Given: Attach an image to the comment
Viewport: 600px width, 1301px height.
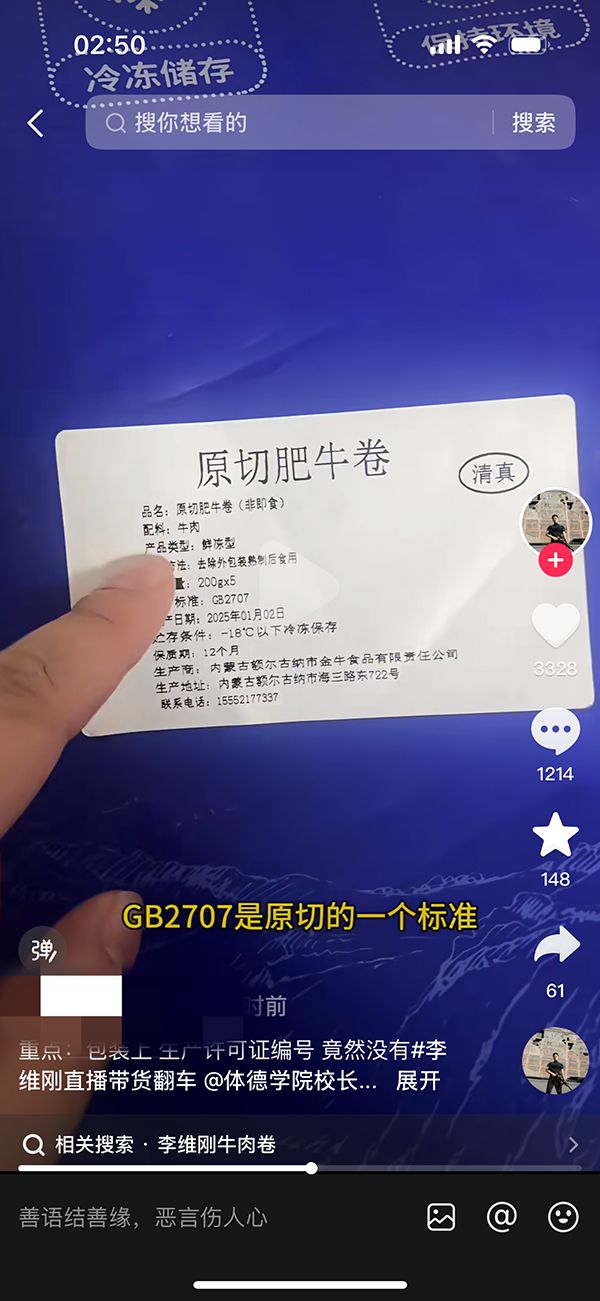Looking at the screenshot, I should pyautogui.click(x=441, y=1217).
